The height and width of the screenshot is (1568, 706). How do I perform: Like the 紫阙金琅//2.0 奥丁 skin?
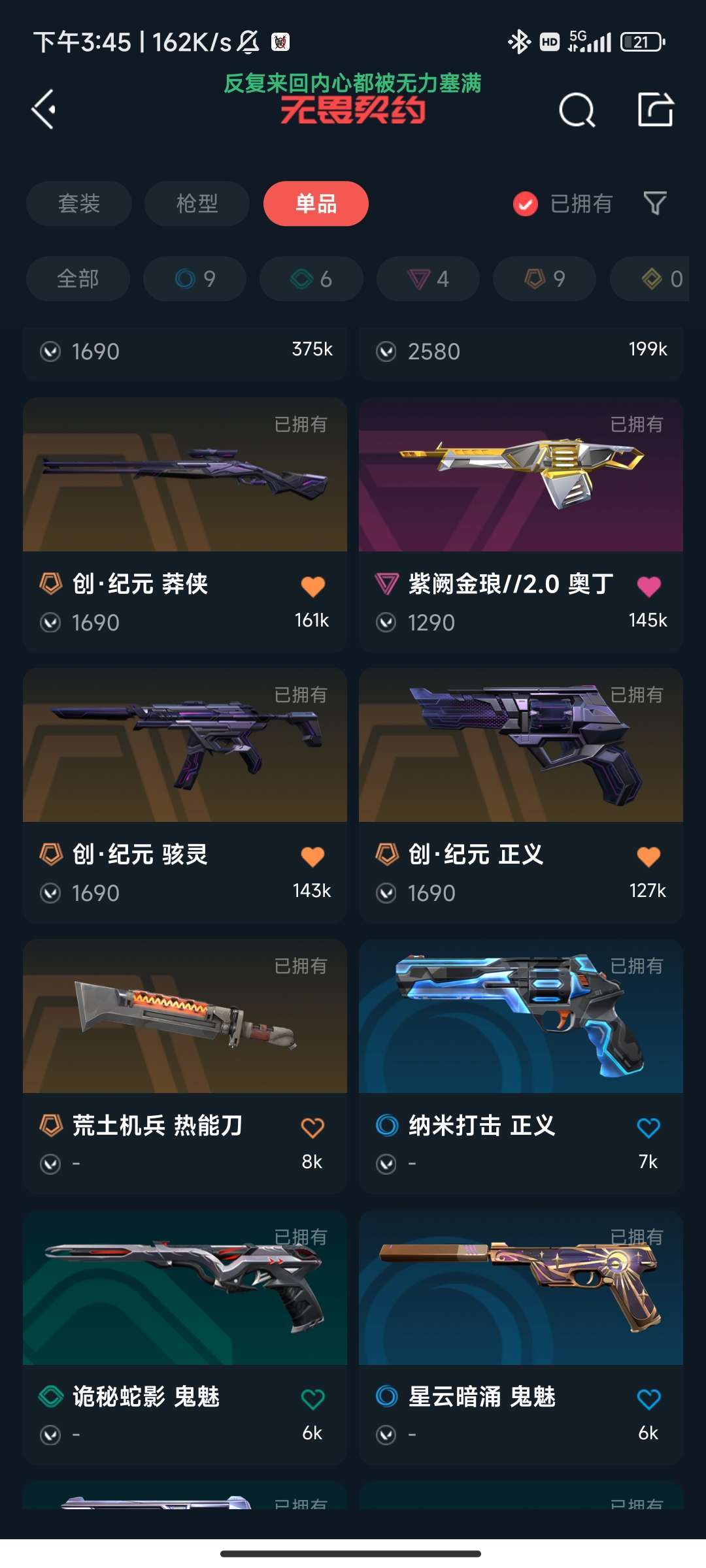(x=649, y=586)
